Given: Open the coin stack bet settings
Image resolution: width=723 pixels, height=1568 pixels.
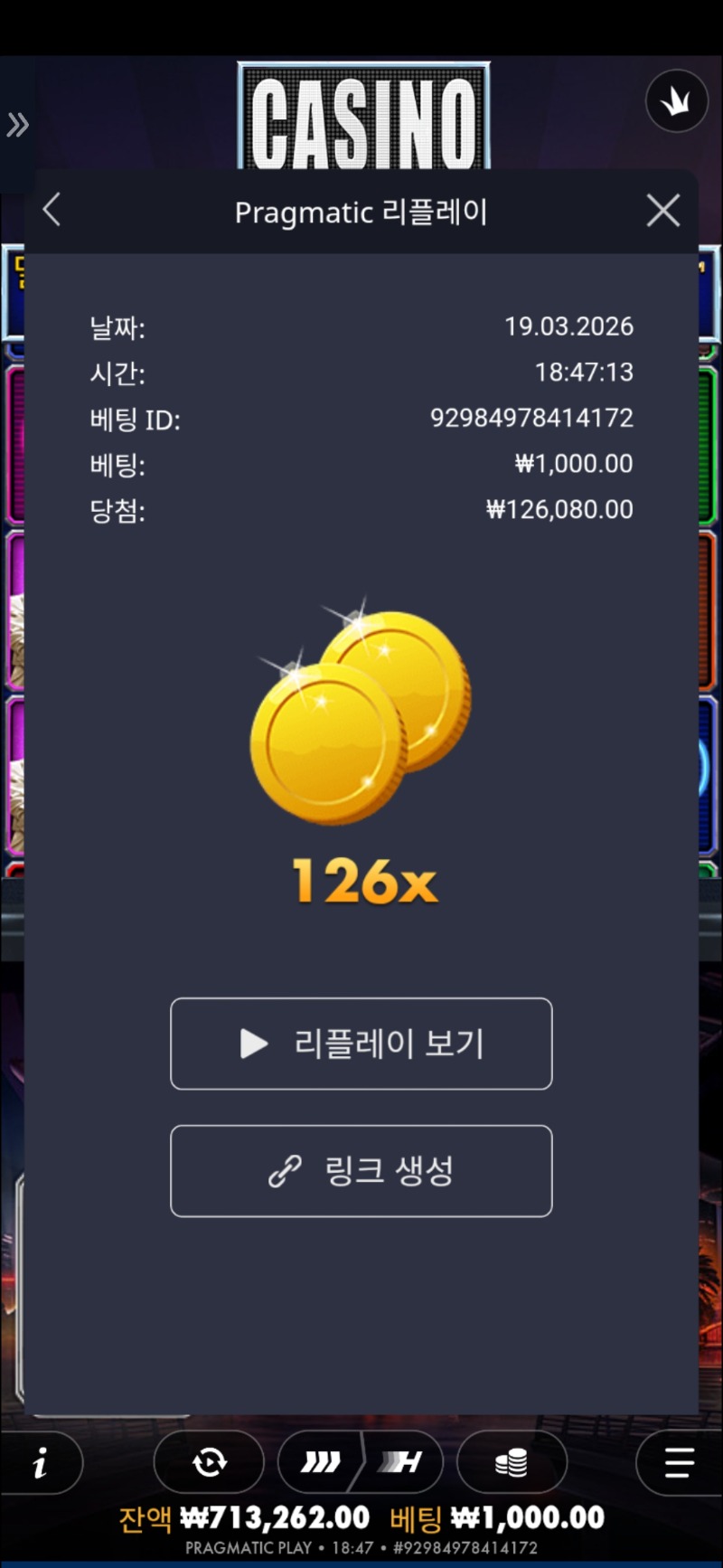Looking at the screenshot, I should 512,1462.
